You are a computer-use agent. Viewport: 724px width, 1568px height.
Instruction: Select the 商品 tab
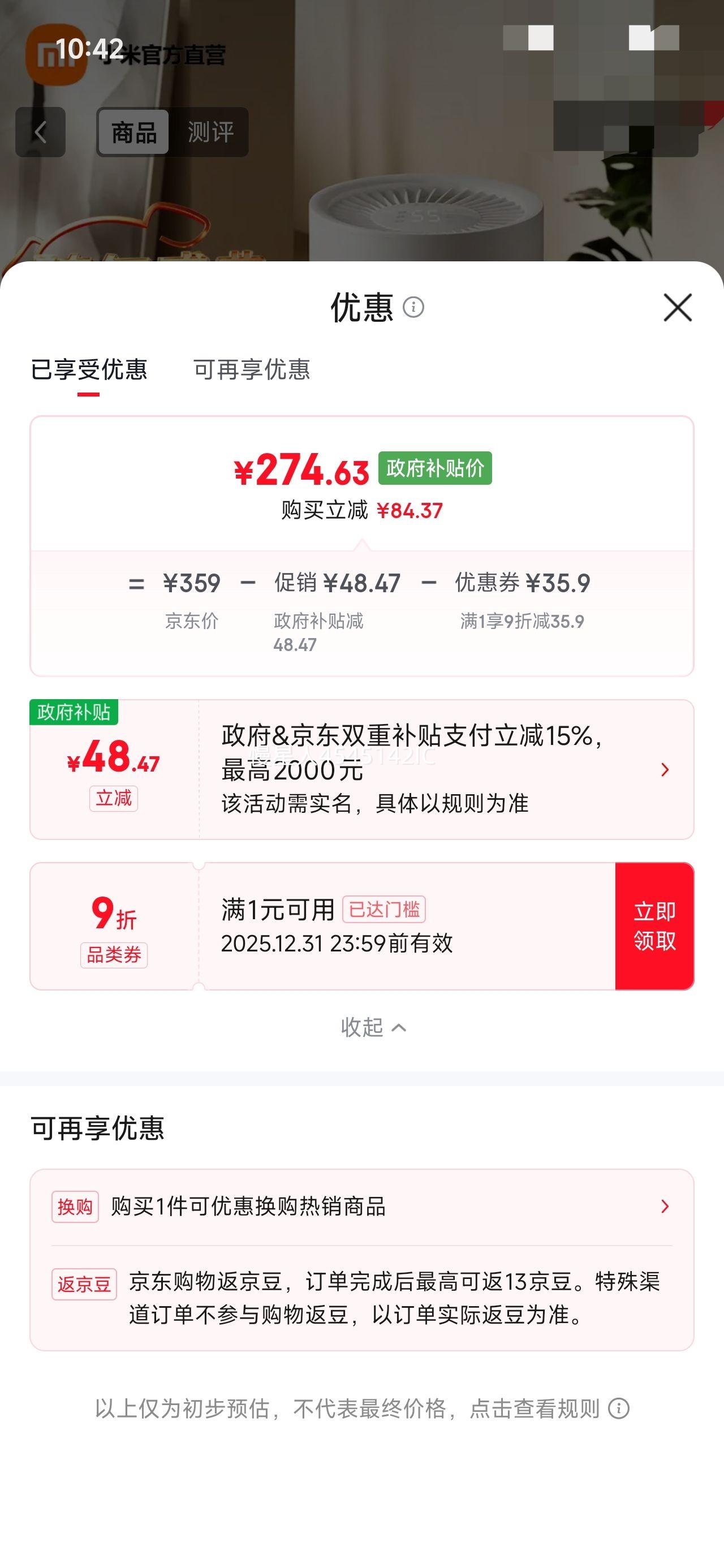point(133,132)
